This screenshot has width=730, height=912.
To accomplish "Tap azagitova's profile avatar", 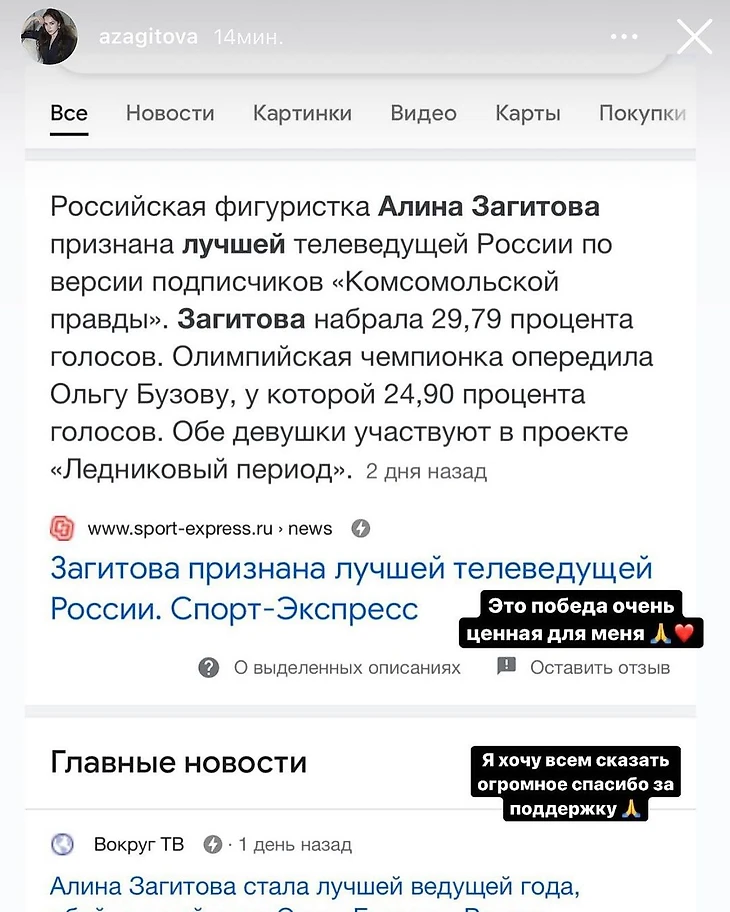I will click(49, 37).
